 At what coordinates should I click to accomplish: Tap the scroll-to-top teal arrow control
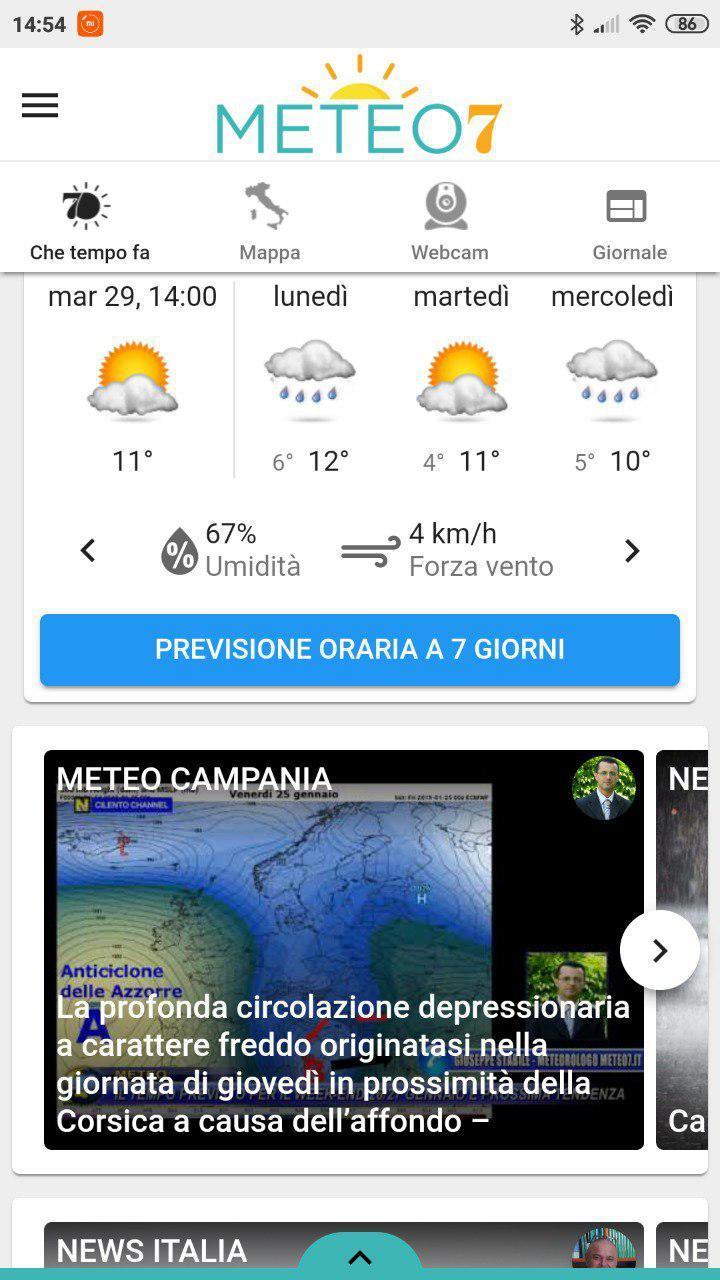coord(359,1256)
